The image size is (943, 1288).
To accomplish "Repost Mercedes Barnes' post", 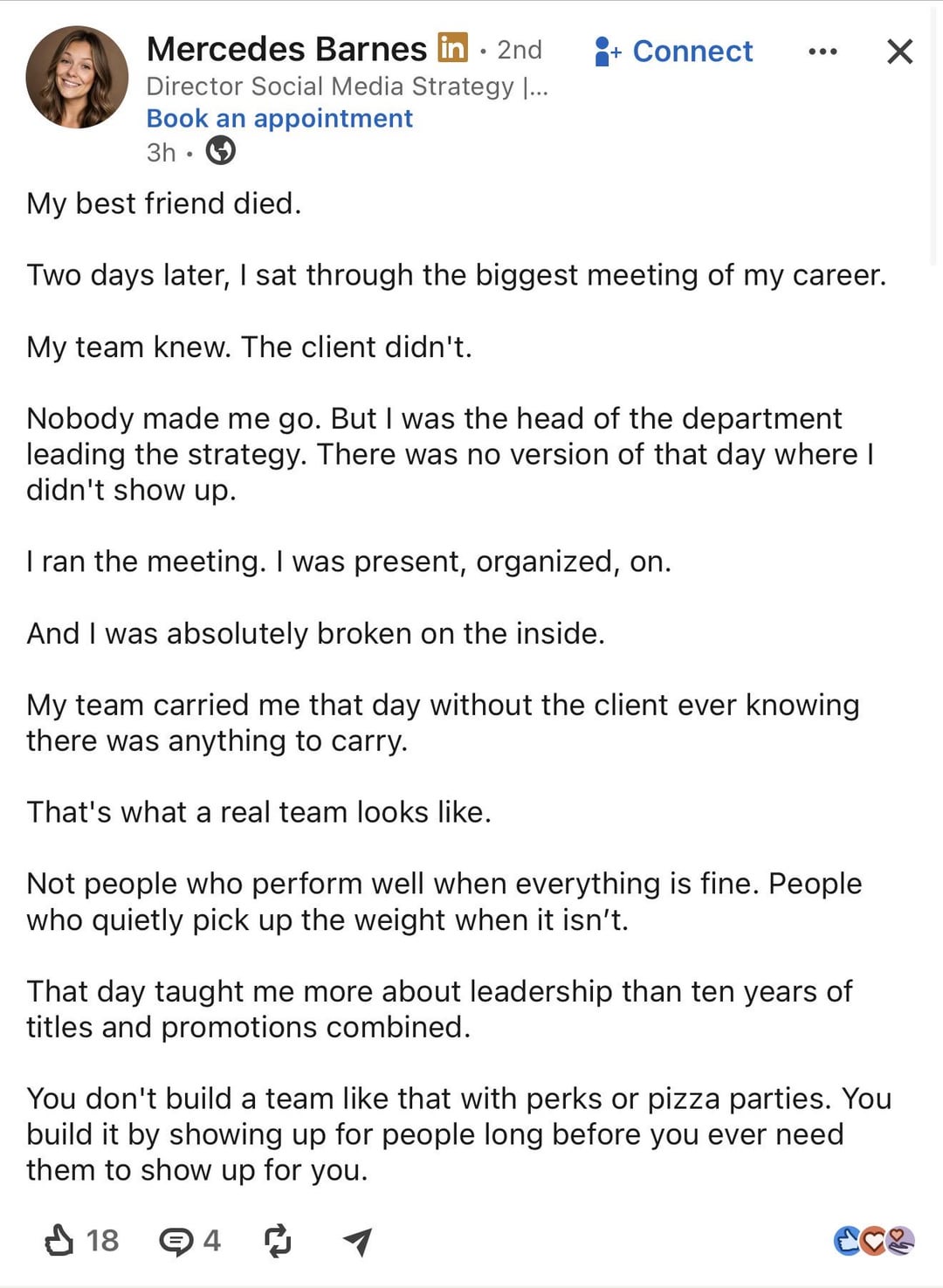I will point(278,1240).
